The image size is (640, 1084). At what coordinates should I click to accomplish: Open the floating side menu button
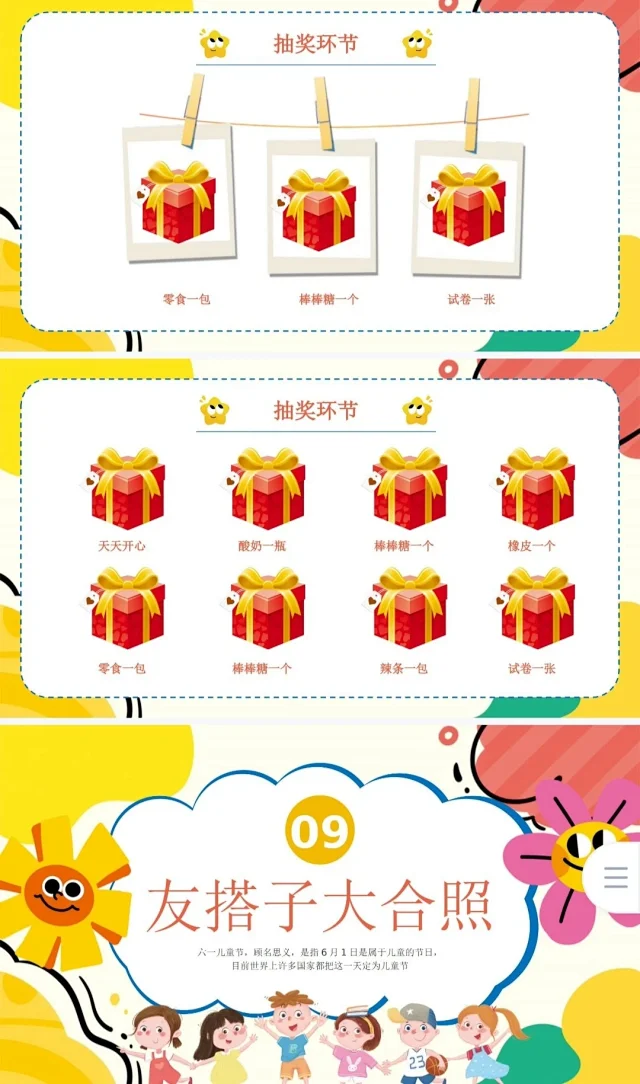(617, 877)
